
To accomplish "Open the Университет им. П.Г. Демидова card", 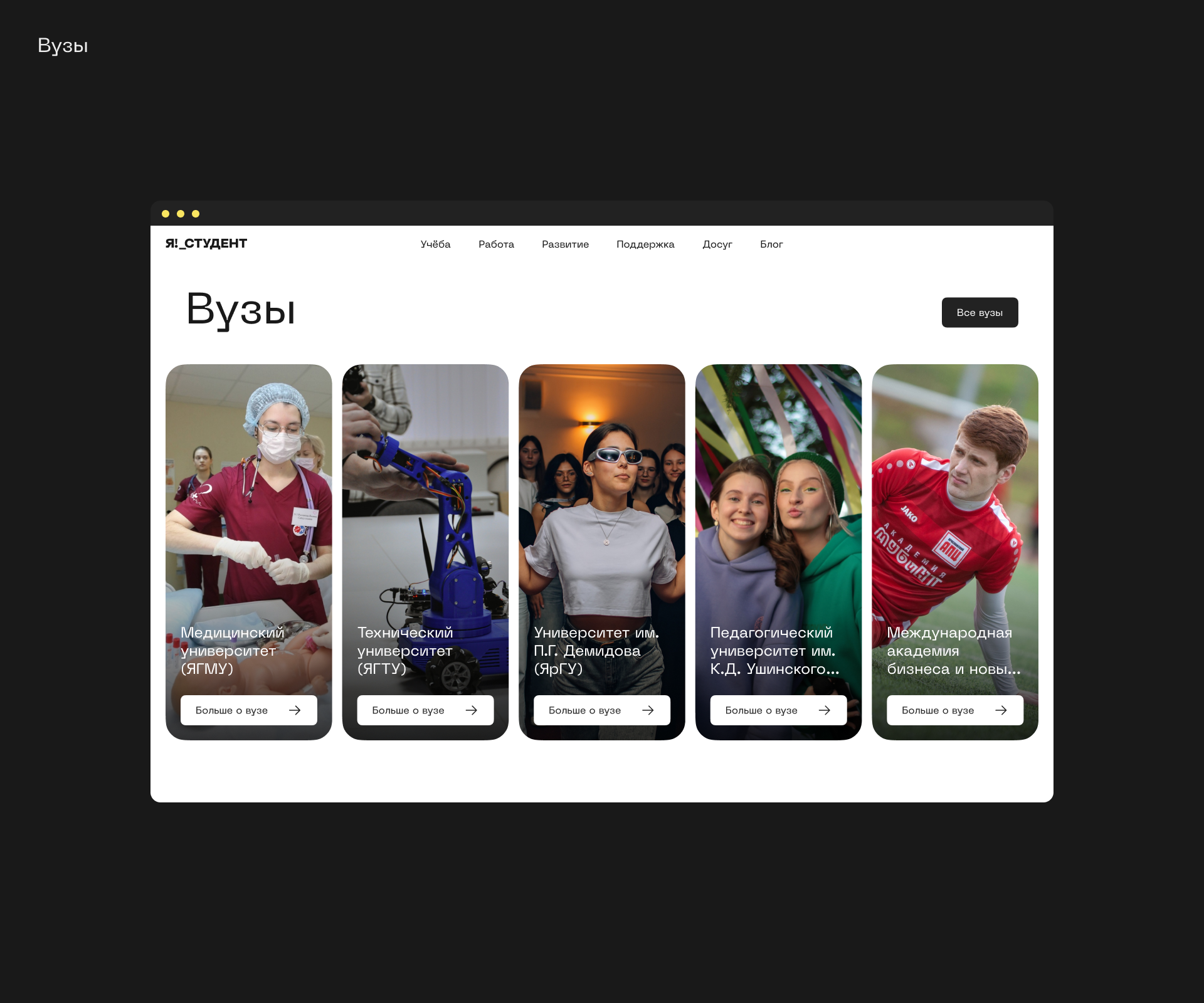I will pos(602,552).
